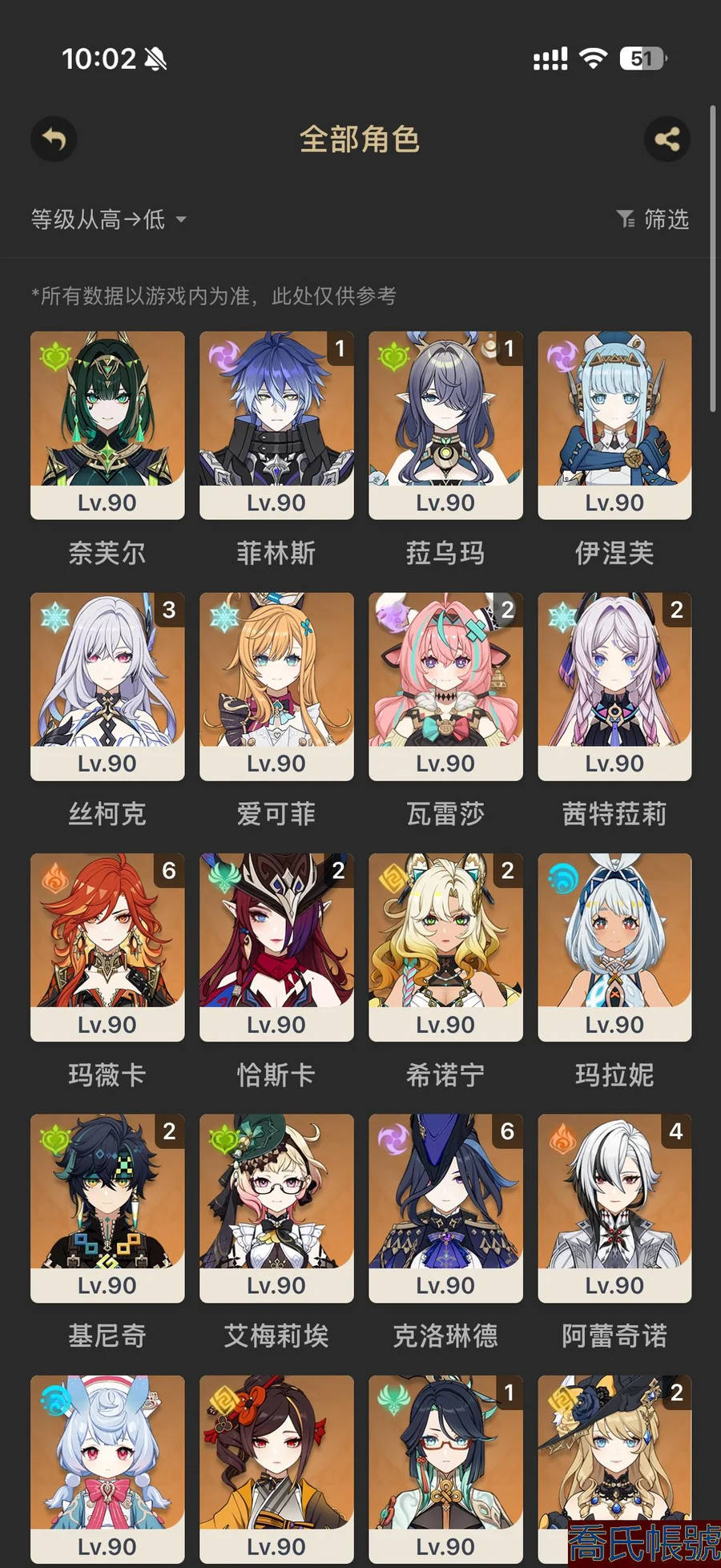Image resolution: width=721 pixels, height=1568 pixels.
Task: Select the 菲林斯 character card
Action: pyautogui.click(x=276, y=425)
